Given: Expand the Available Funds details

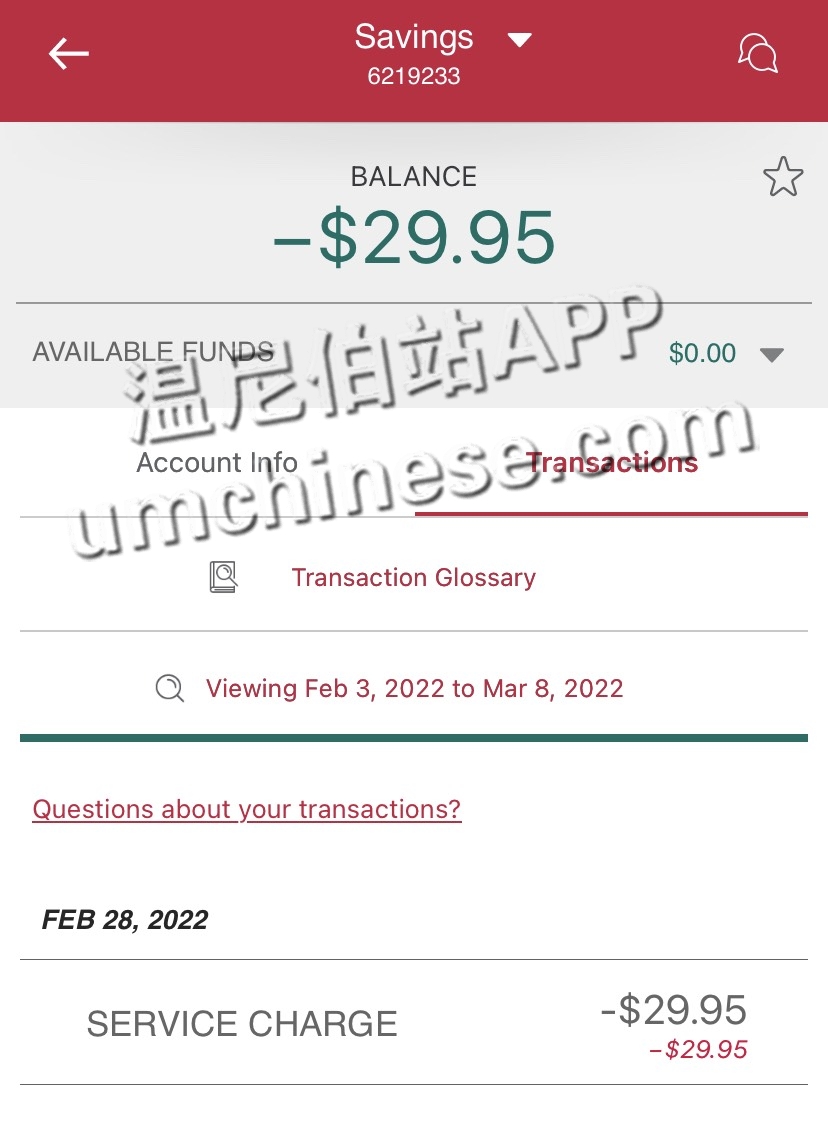Looking at the screenshot, I should pyautogui.click(x=771, y=354).
